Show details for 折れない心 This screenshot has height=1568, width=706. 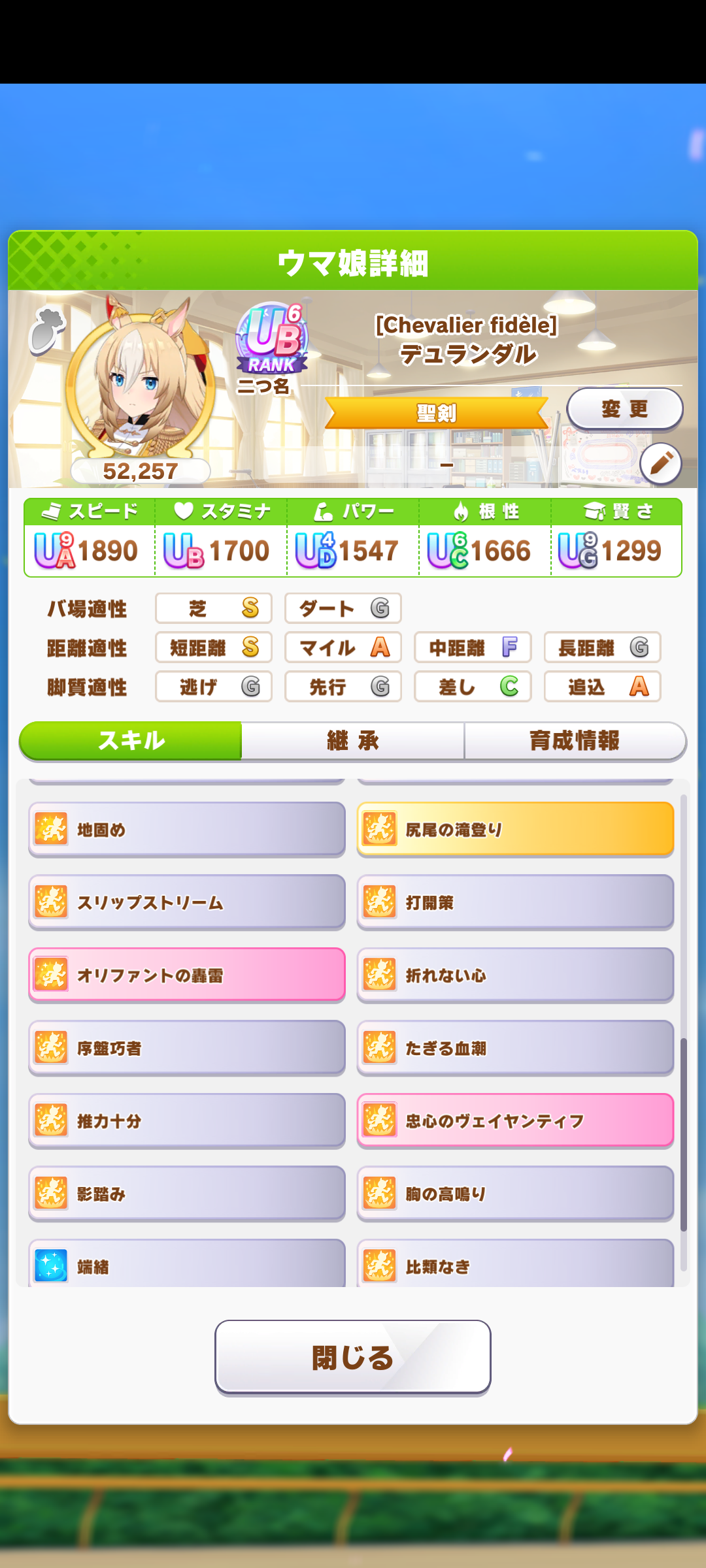click(515, 975)
